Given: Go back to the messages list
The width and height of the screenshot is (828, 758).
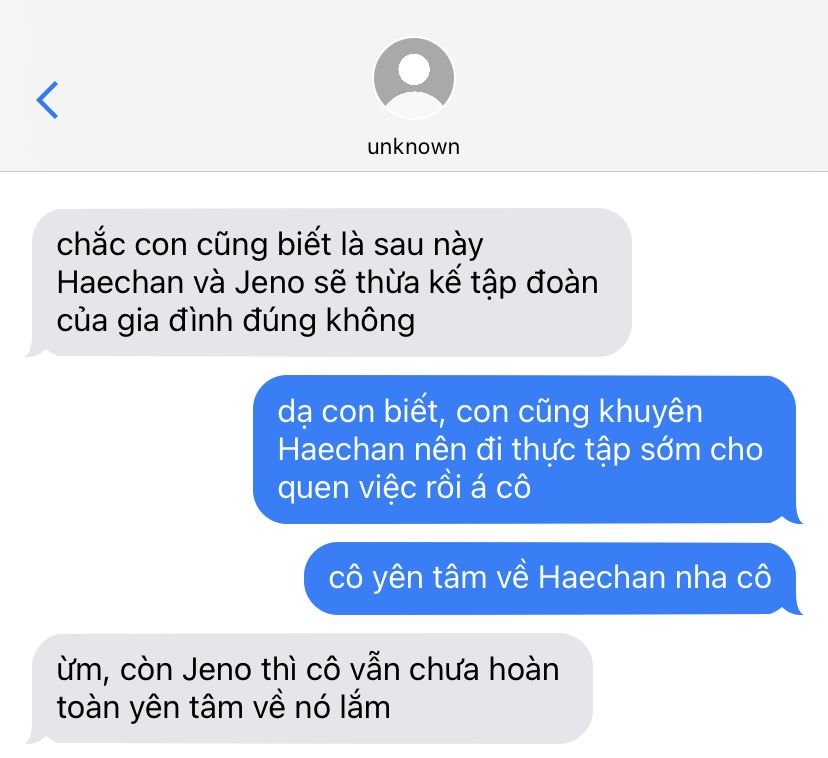Looking at the screenshot, I should [x=47, y=100].
